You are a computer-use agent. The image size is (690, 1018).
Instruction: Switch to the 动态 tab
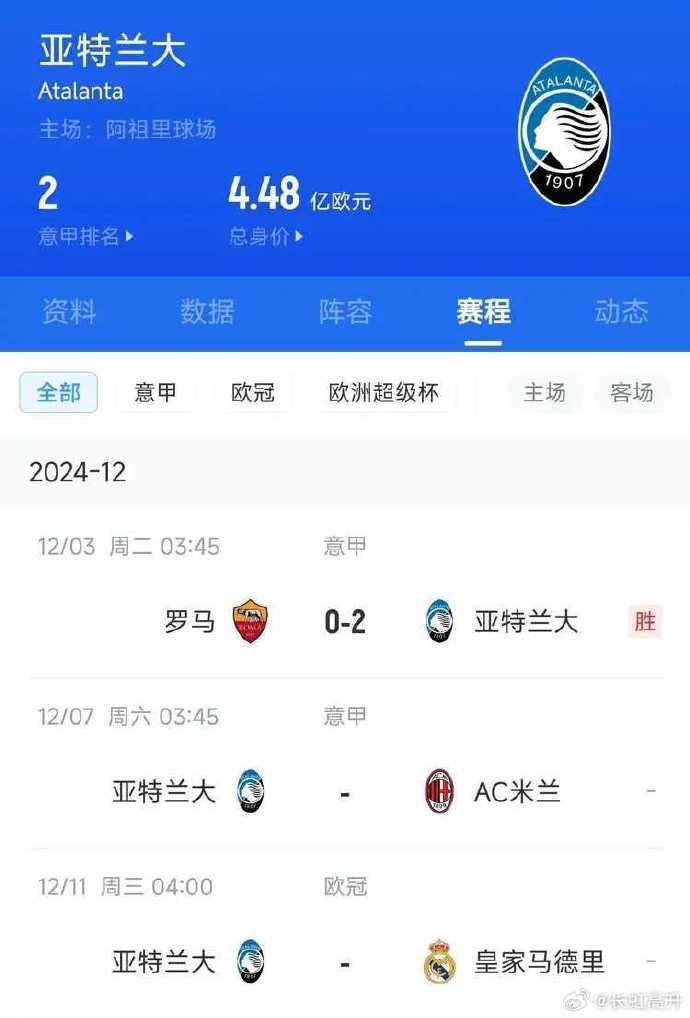(621, 312)
